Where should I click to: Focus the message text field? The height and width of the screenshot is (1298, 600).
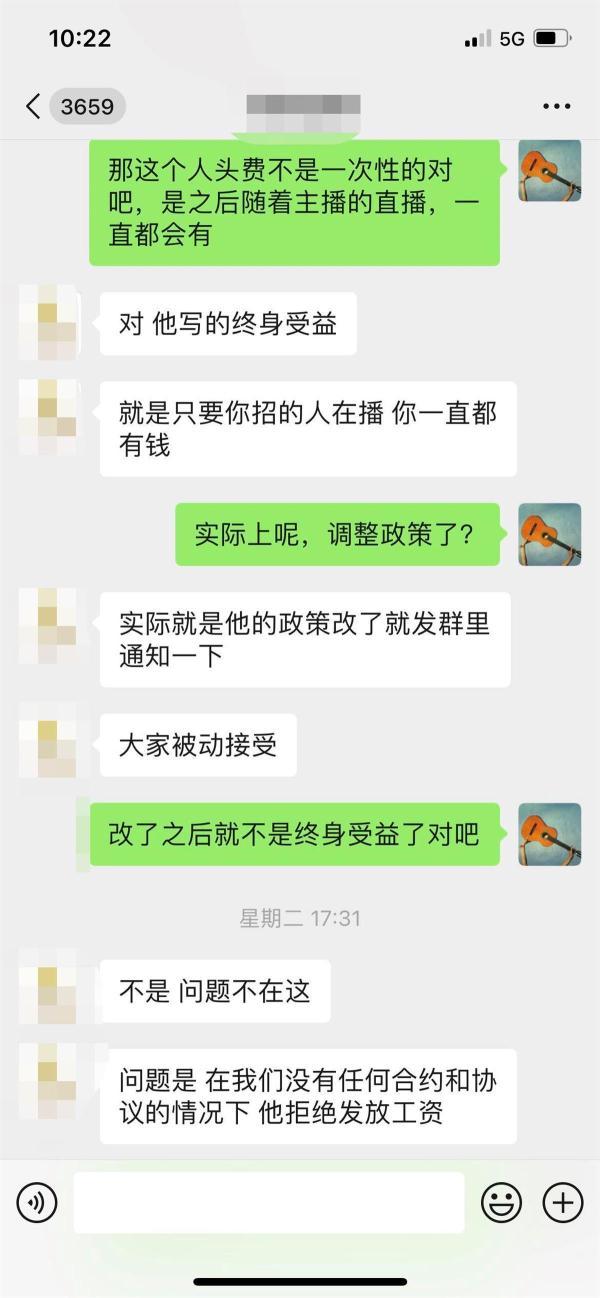point(269,1202)
